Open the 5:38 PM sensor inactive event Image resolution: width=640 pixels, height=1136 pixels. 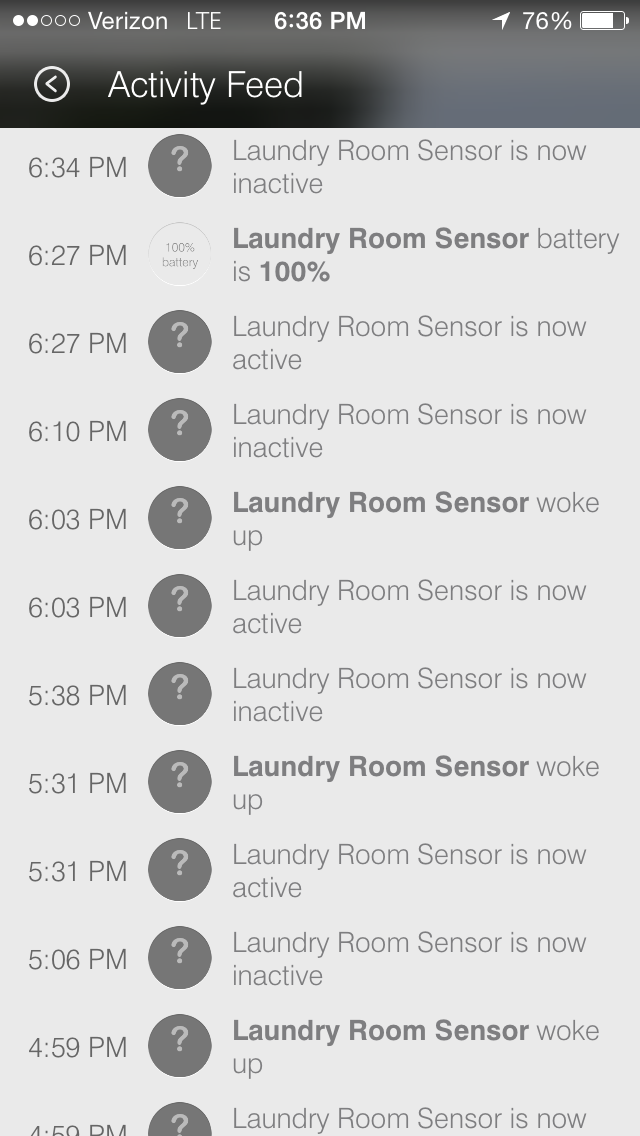[x=320, y=695]
